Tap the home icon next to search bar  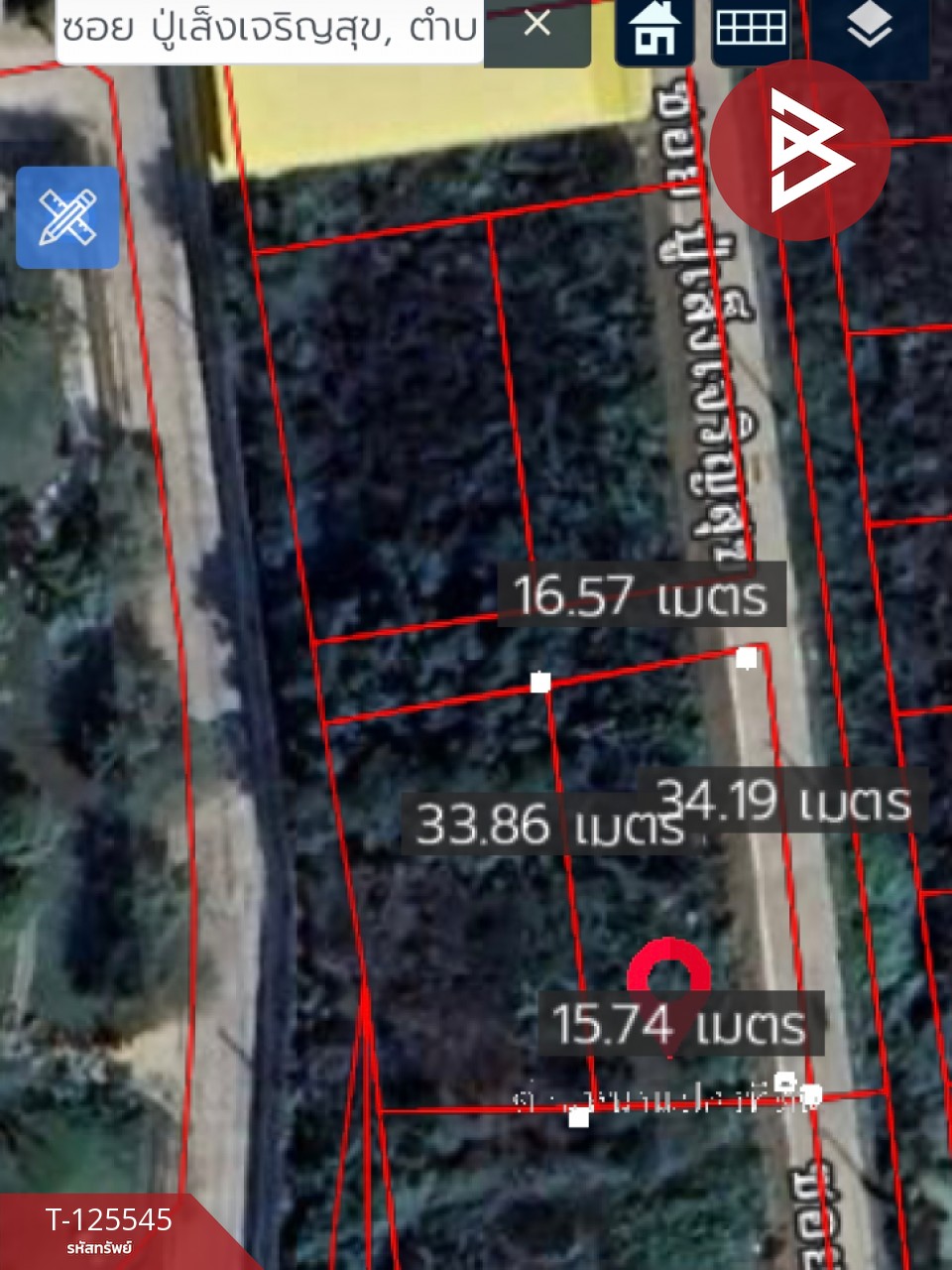654,30
